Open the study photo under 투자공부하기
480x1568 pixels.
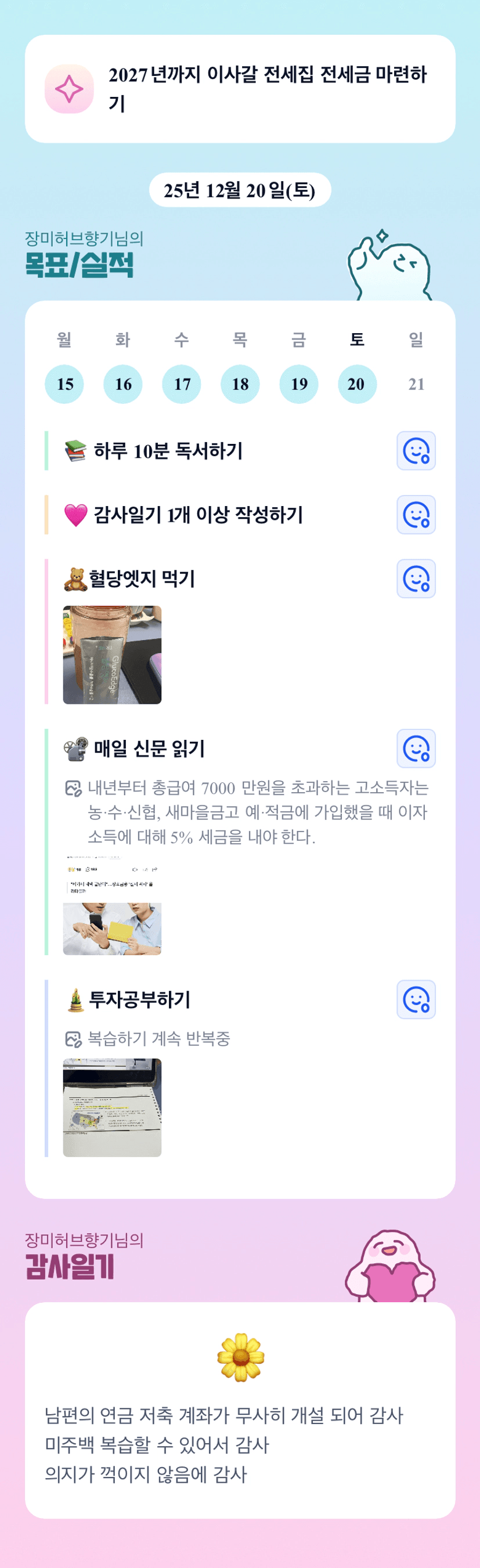pos(112,1108)
